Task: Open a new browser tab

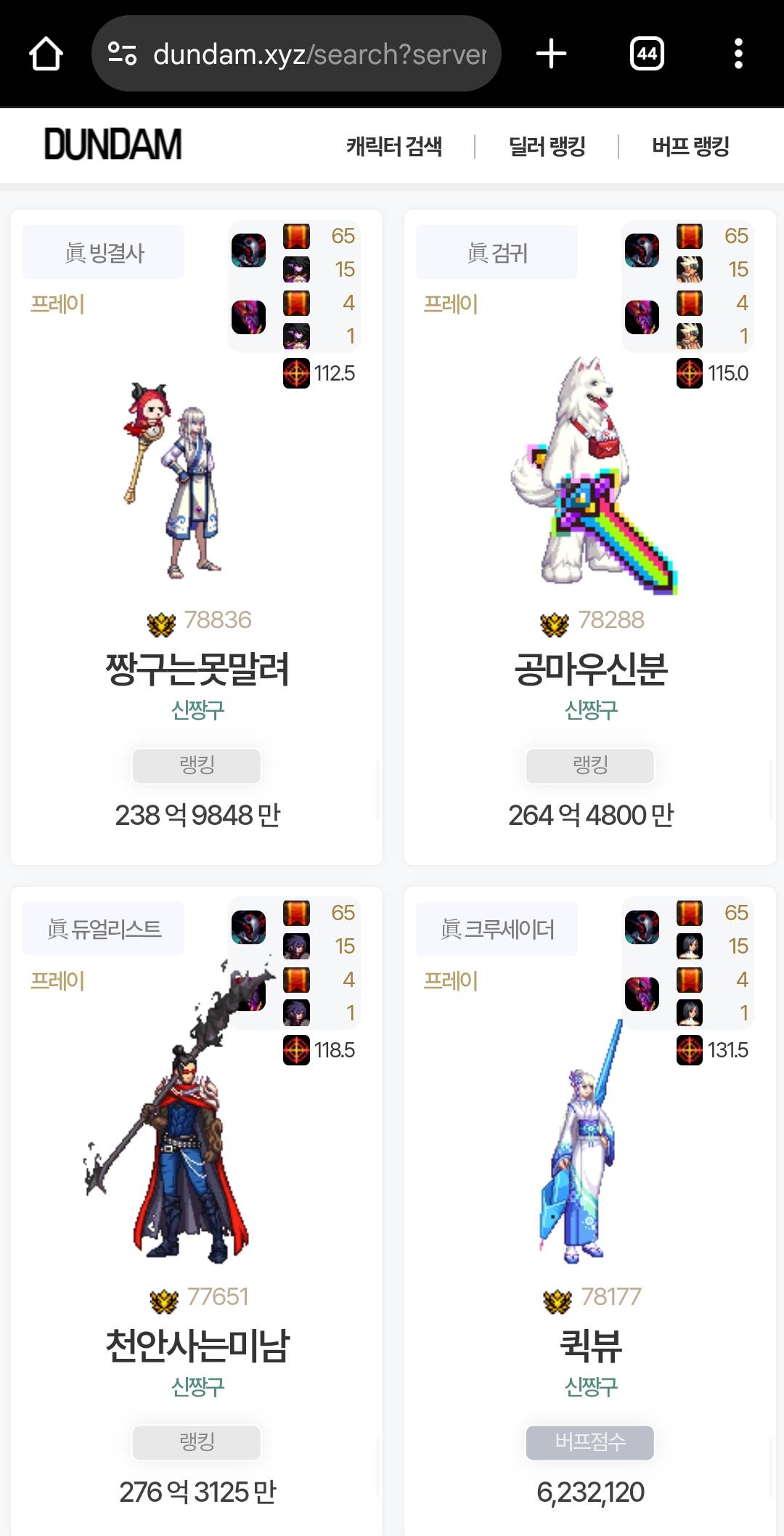Action: (551, 54)
